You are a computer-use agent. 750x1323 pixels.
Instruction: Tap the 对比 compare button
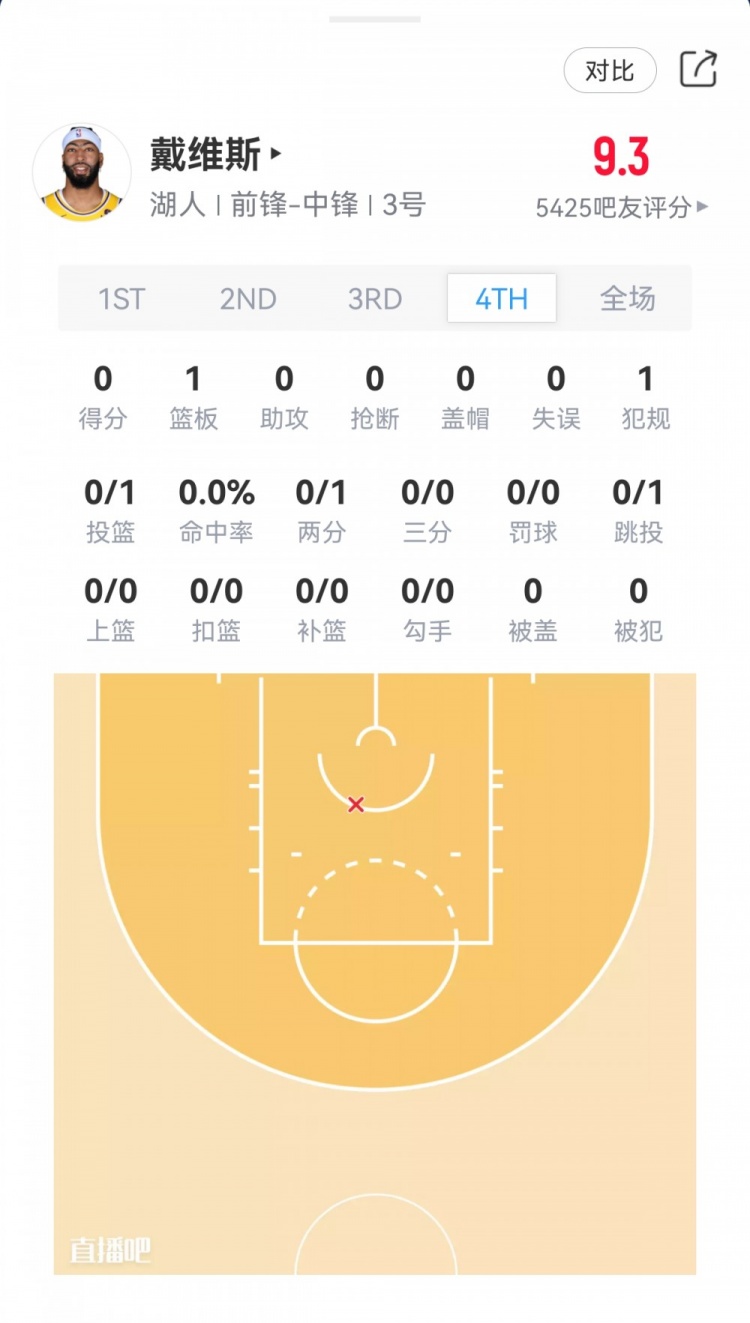click(609, 71)
